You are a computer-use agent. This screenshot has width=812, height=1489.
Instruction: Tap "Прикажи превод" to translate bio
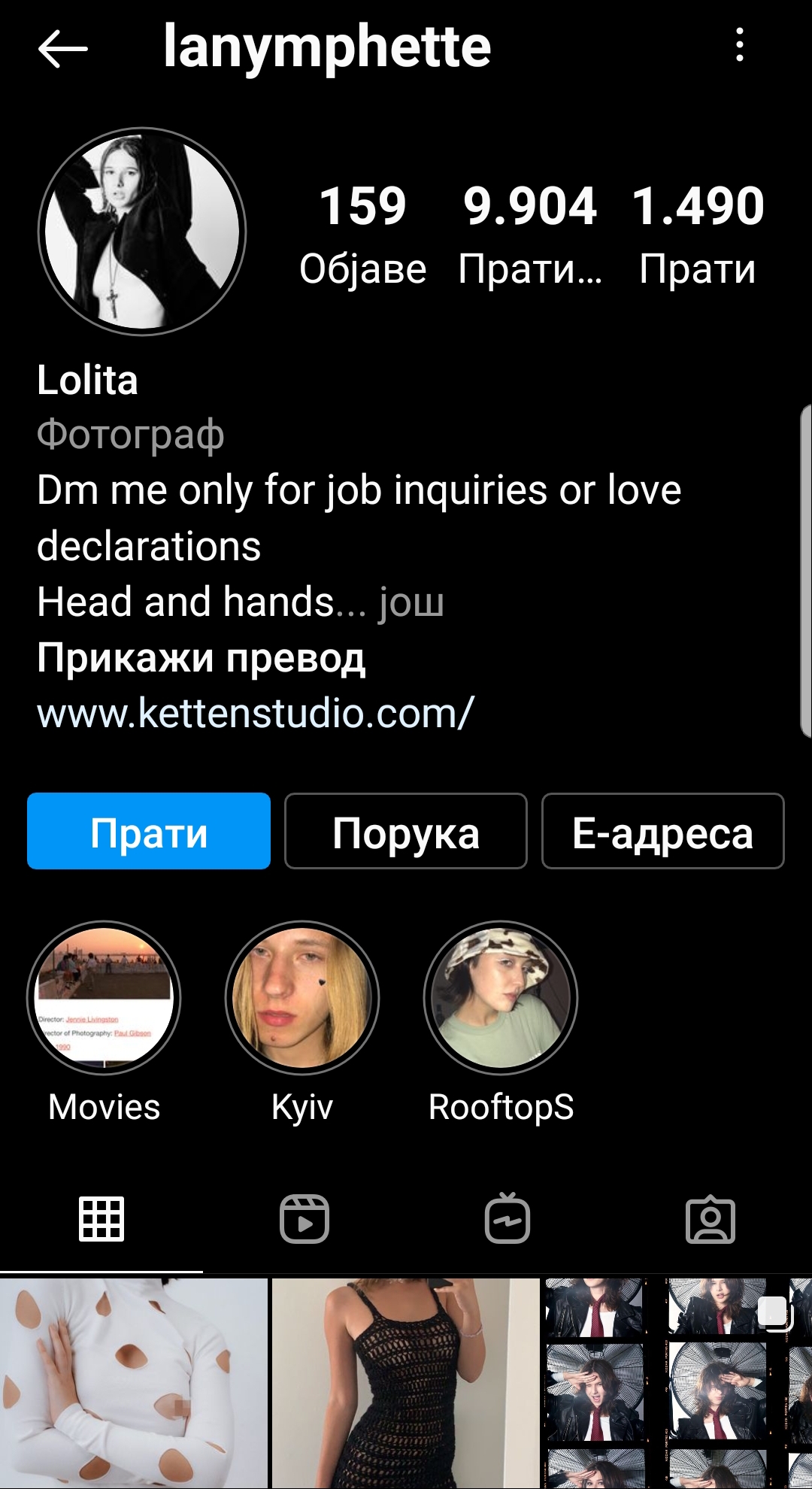point(201,658)
